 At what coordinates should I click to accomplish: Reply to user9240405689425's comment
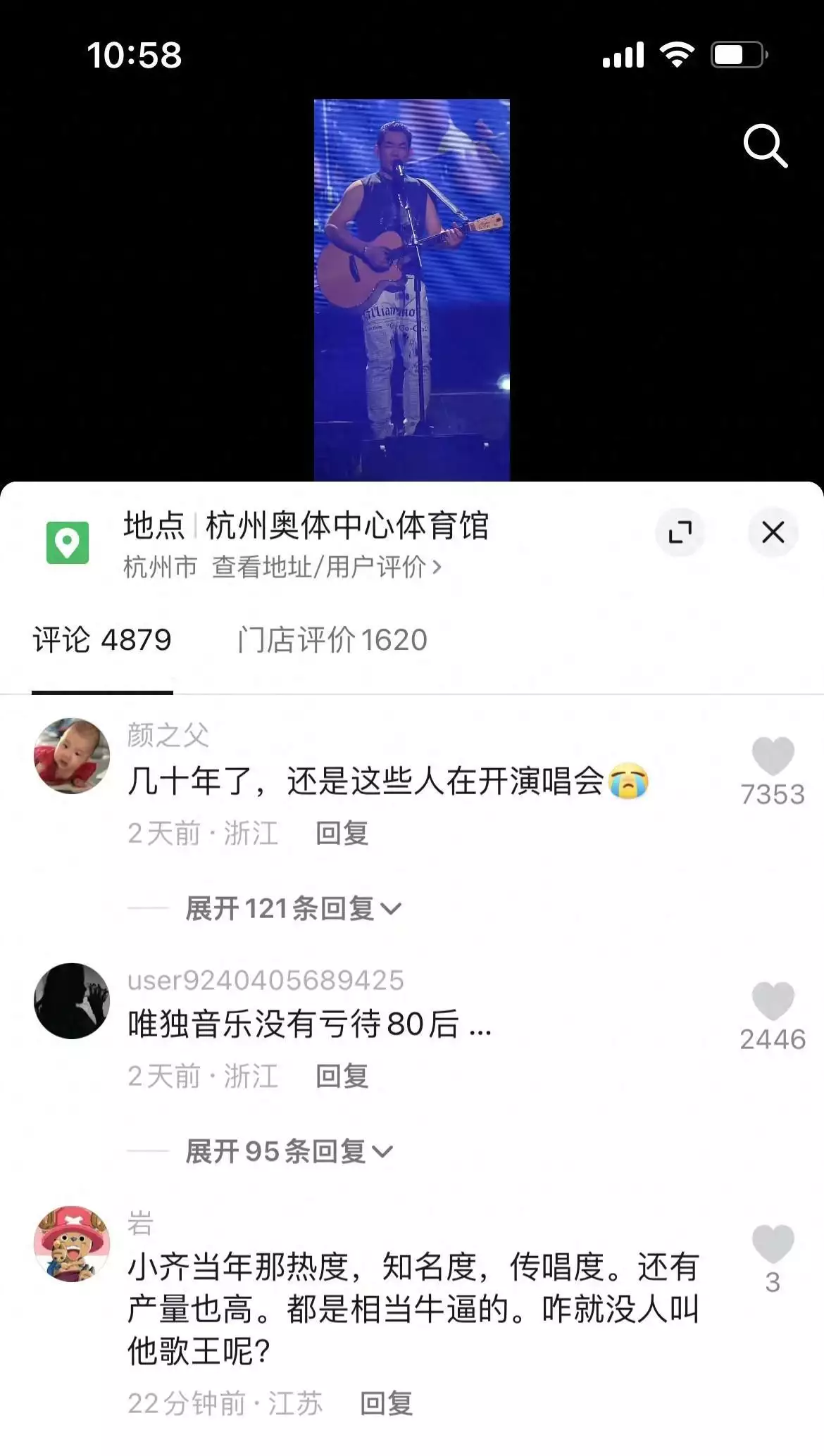pos(342,1076)
